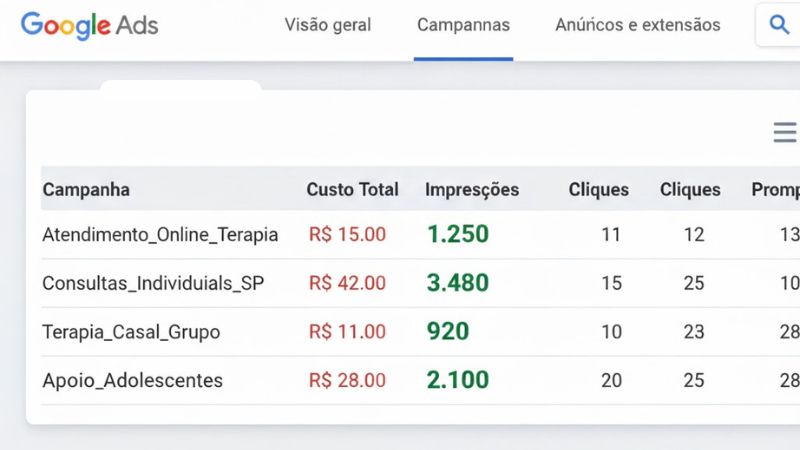Viewport: 800px width, 450px height.
Task: Go to the Anúricos e extensões tab
Action: click(x=638, y=26)
